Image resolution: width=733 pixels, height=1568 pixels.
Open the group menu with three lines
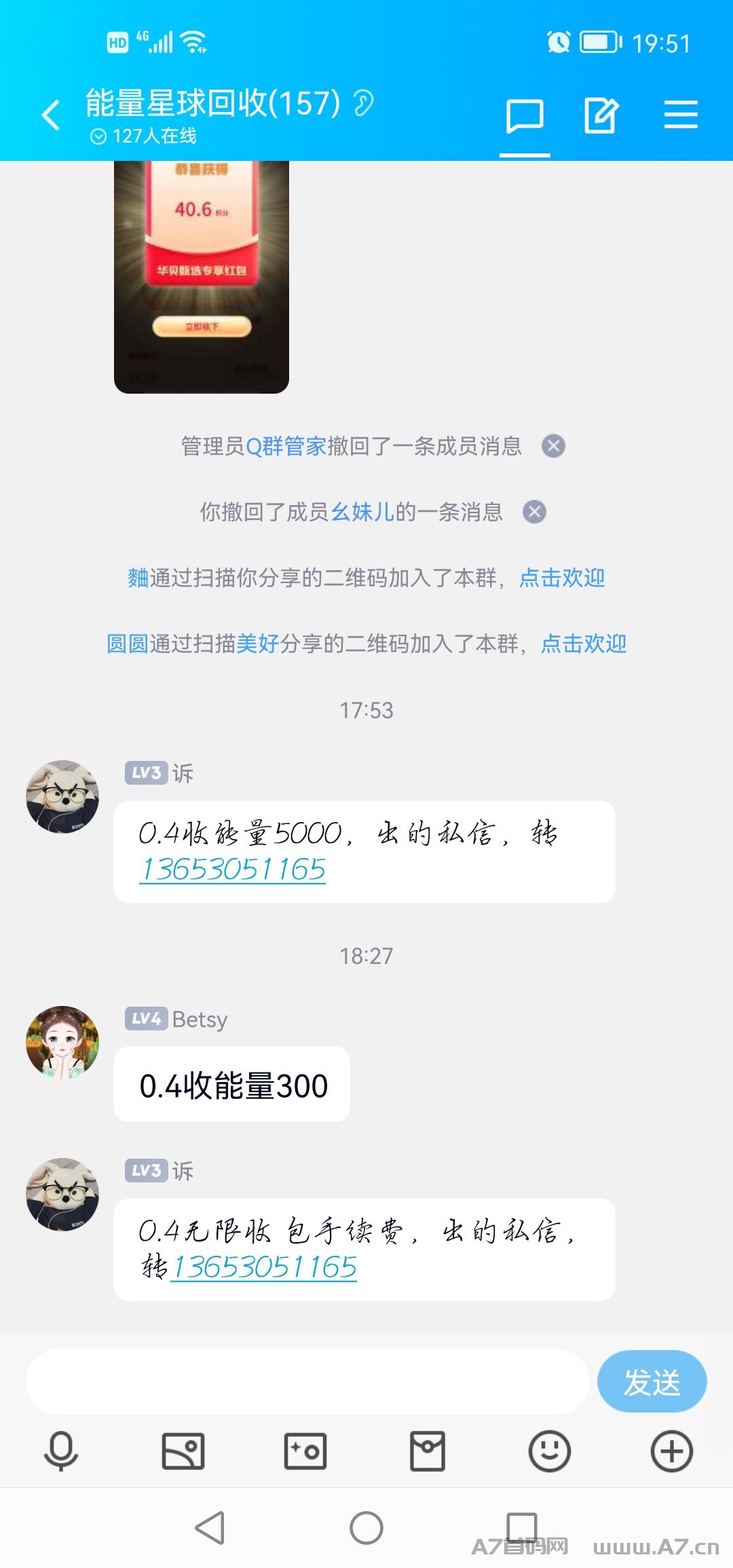click(x=681, y=114)
